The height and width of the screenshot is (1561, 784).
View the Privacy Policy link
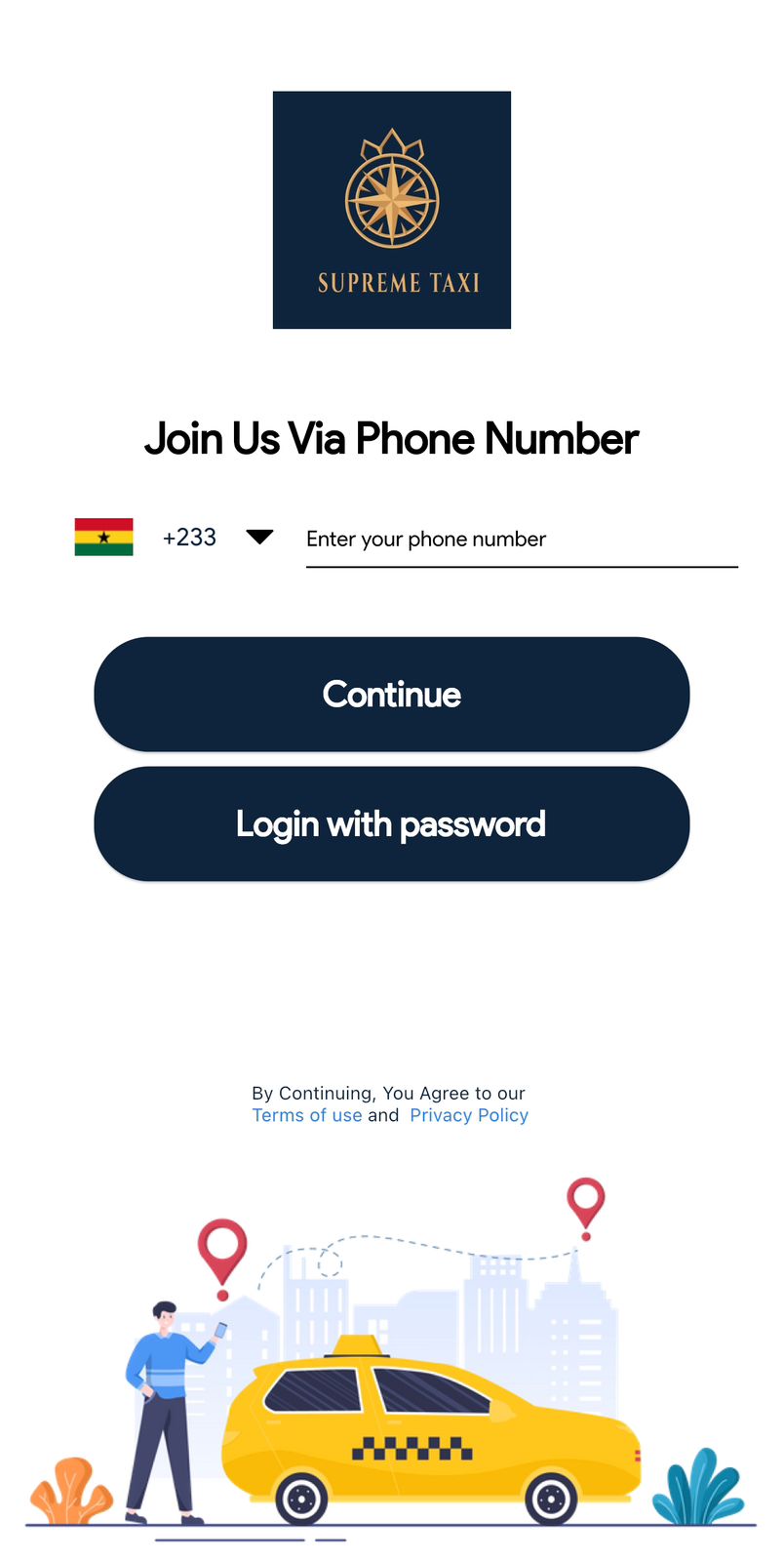pos(469,1115)
